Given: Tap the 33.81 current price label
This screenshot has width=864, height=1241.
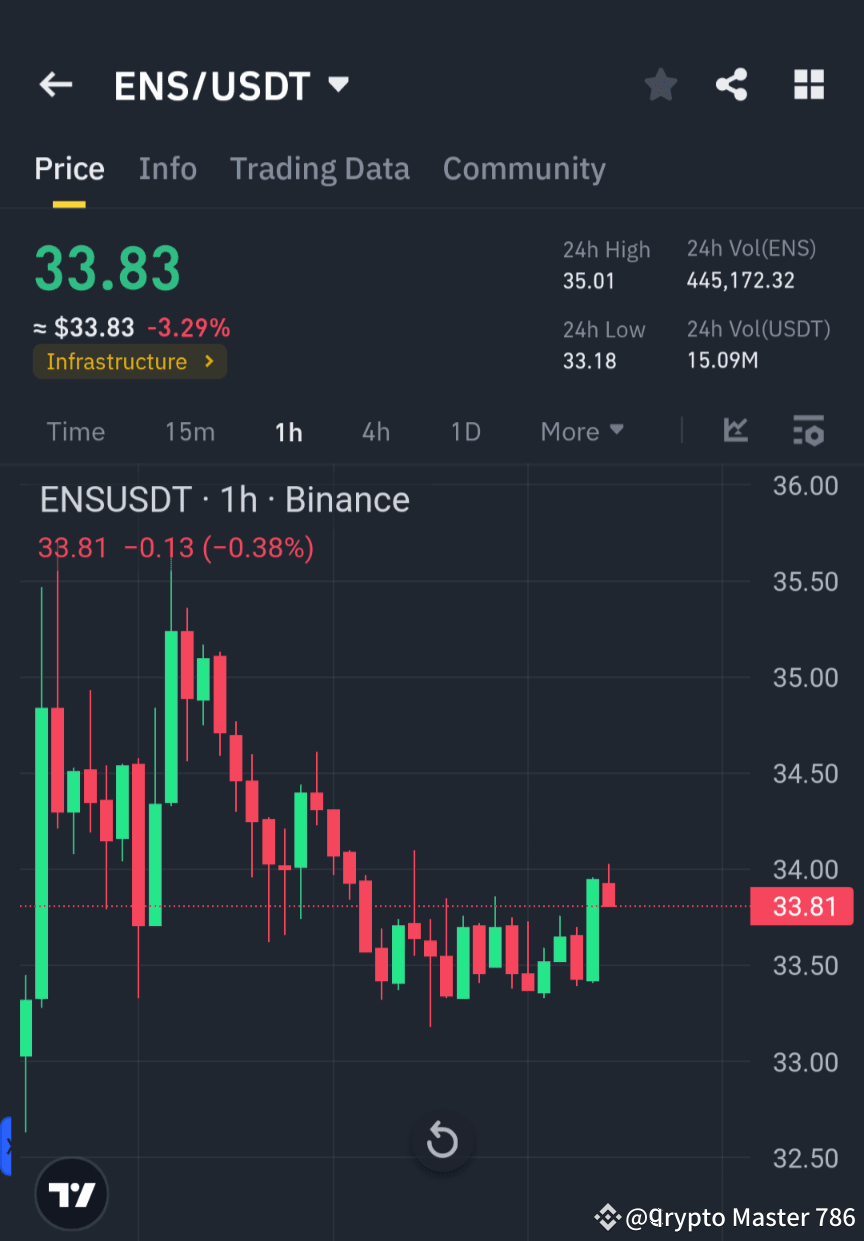Looking at the screenshot, I should click(x=801, y=906).
